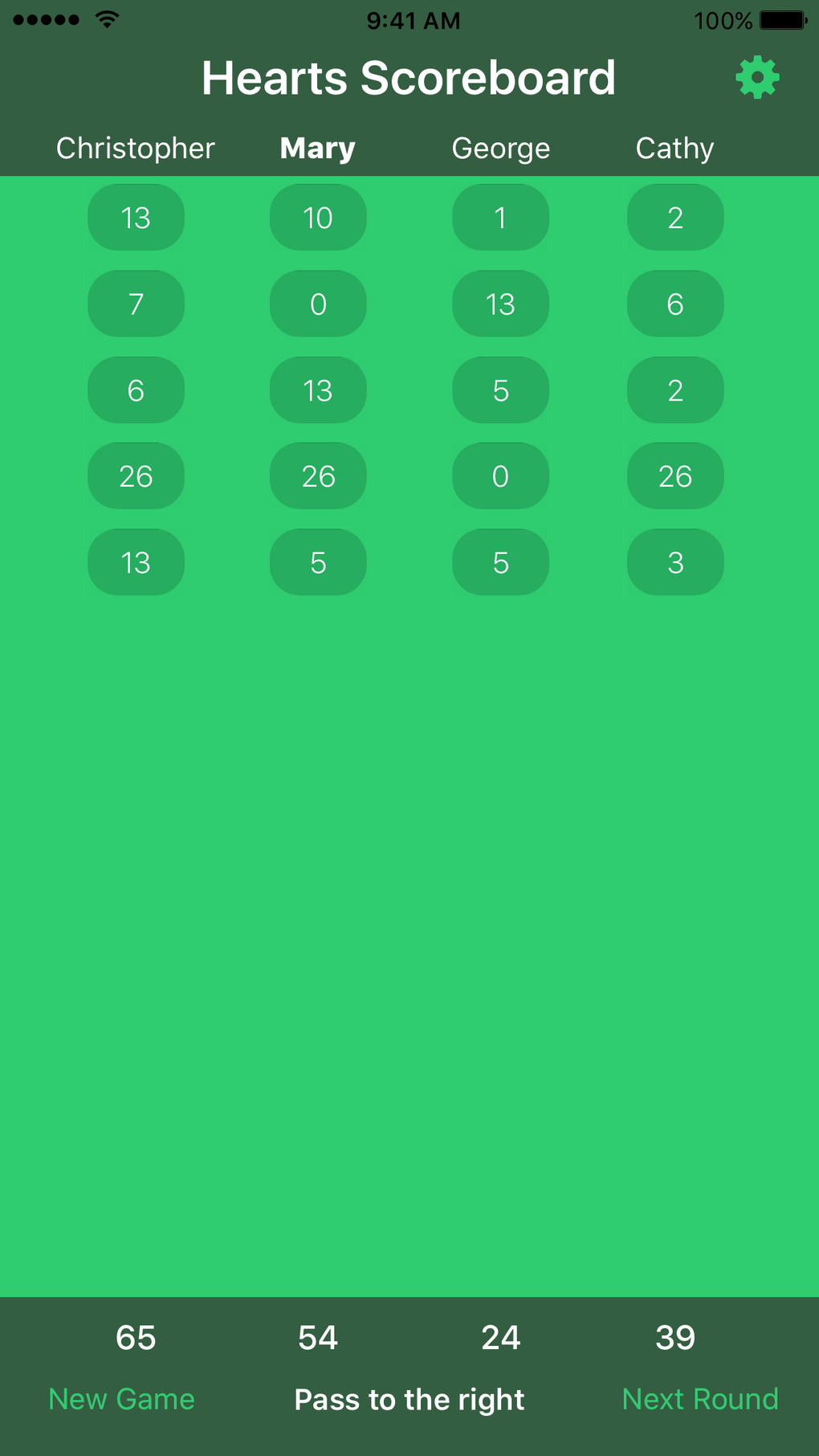Open the settings gear
819x1456 pixels.
(x=756, y=77)
